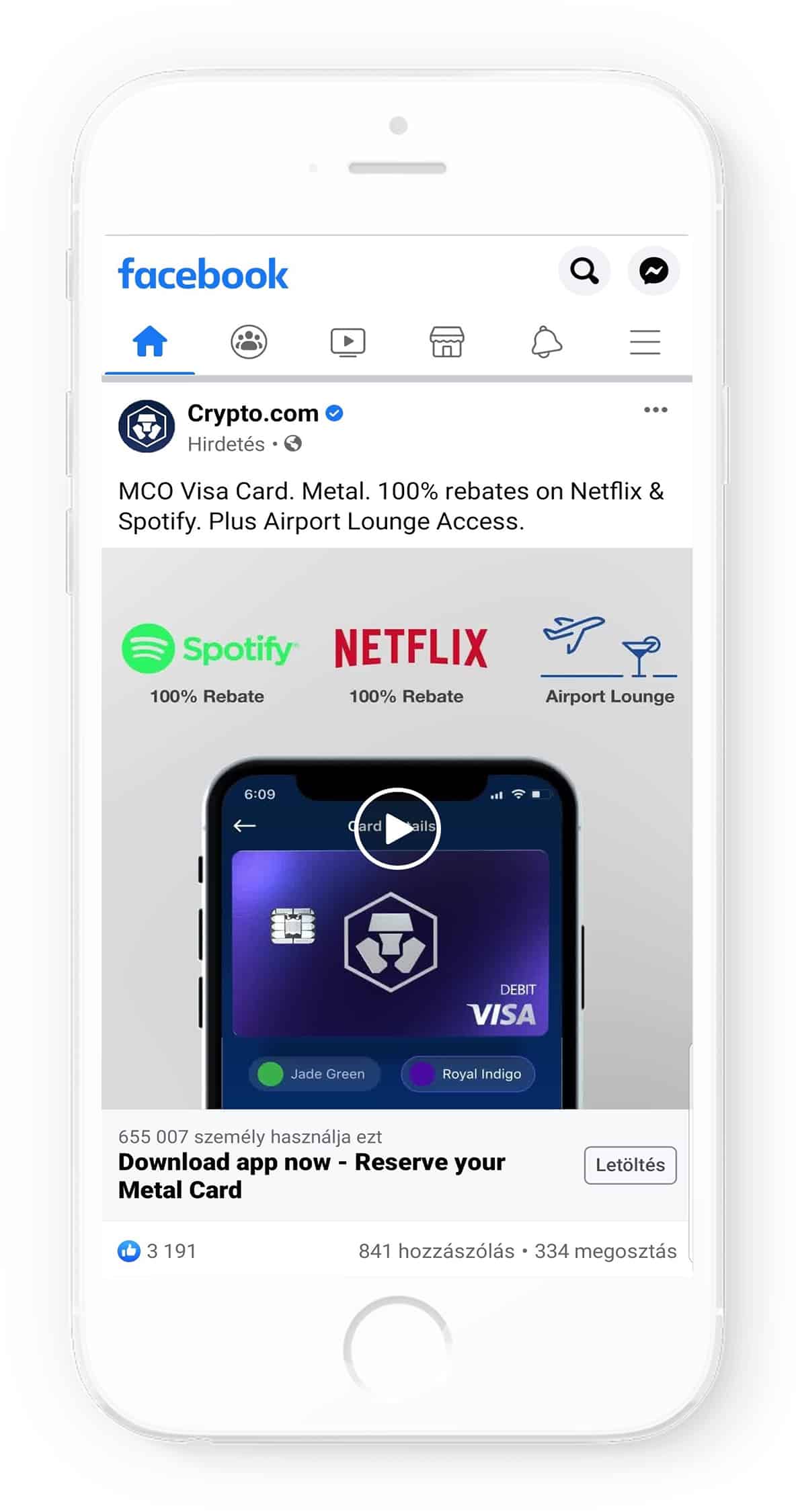Open Messenger chats

653,271
